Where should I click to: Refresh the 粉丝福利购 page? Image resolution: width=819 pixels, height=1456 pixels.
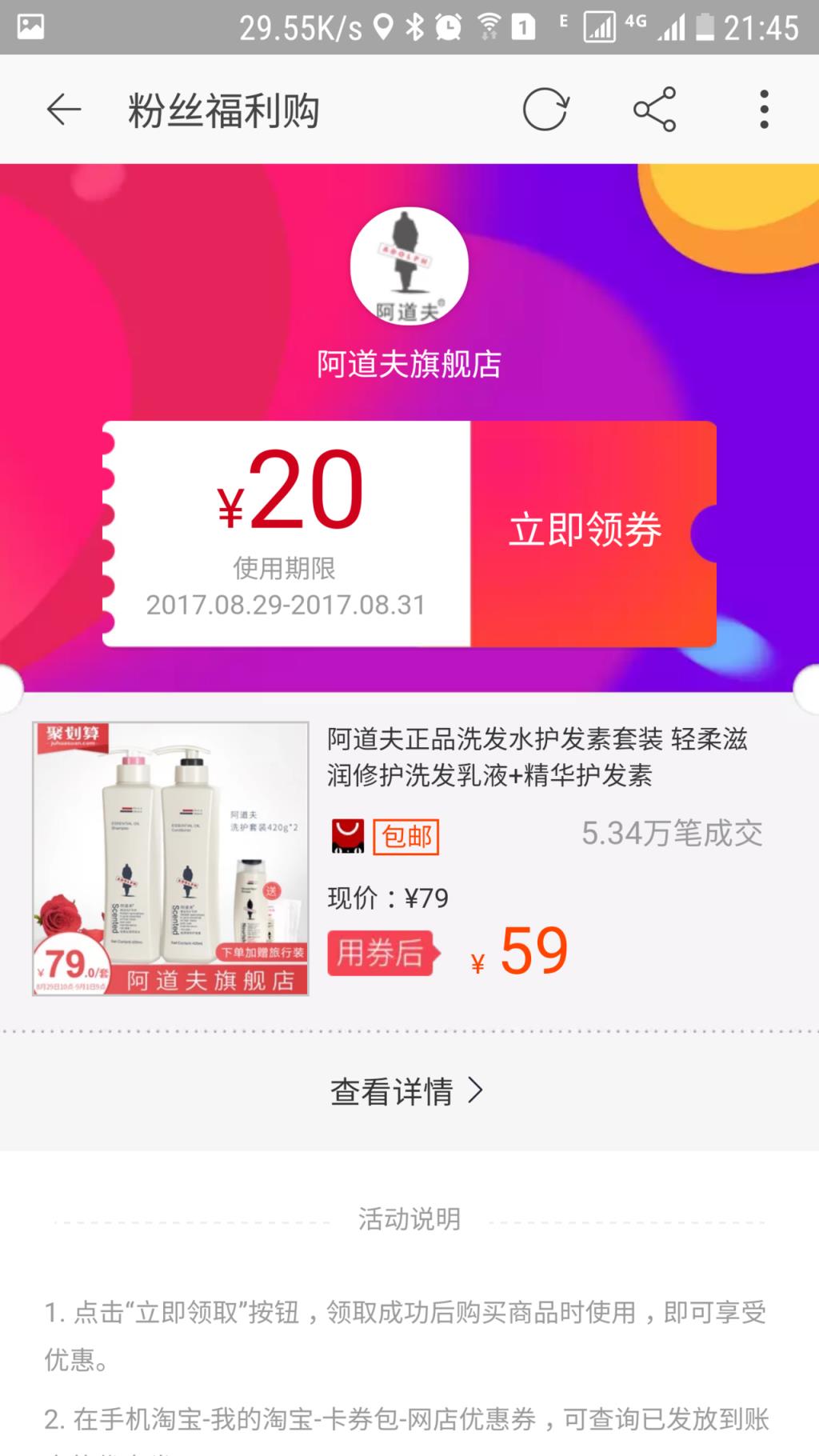point(545,109)
